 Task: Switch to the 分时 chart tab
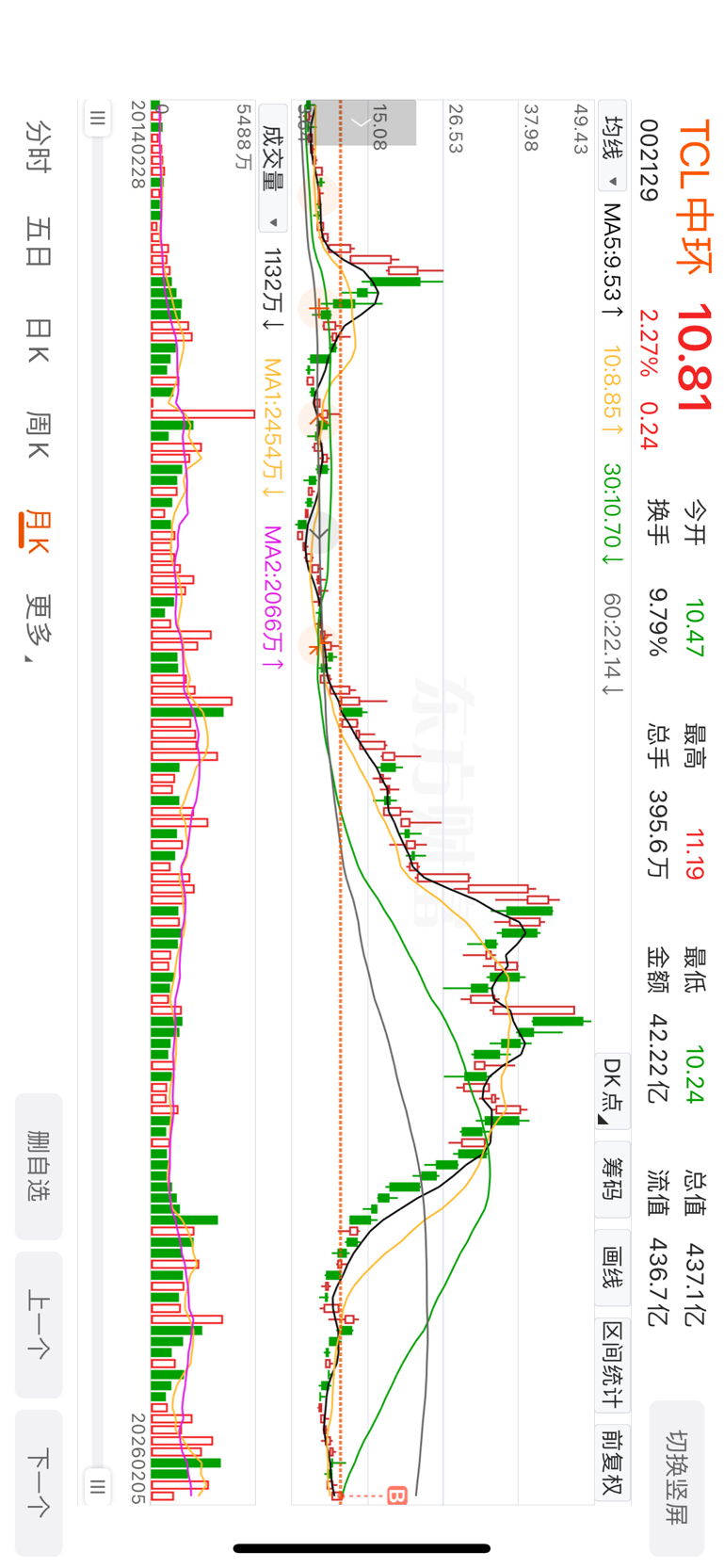38,146
